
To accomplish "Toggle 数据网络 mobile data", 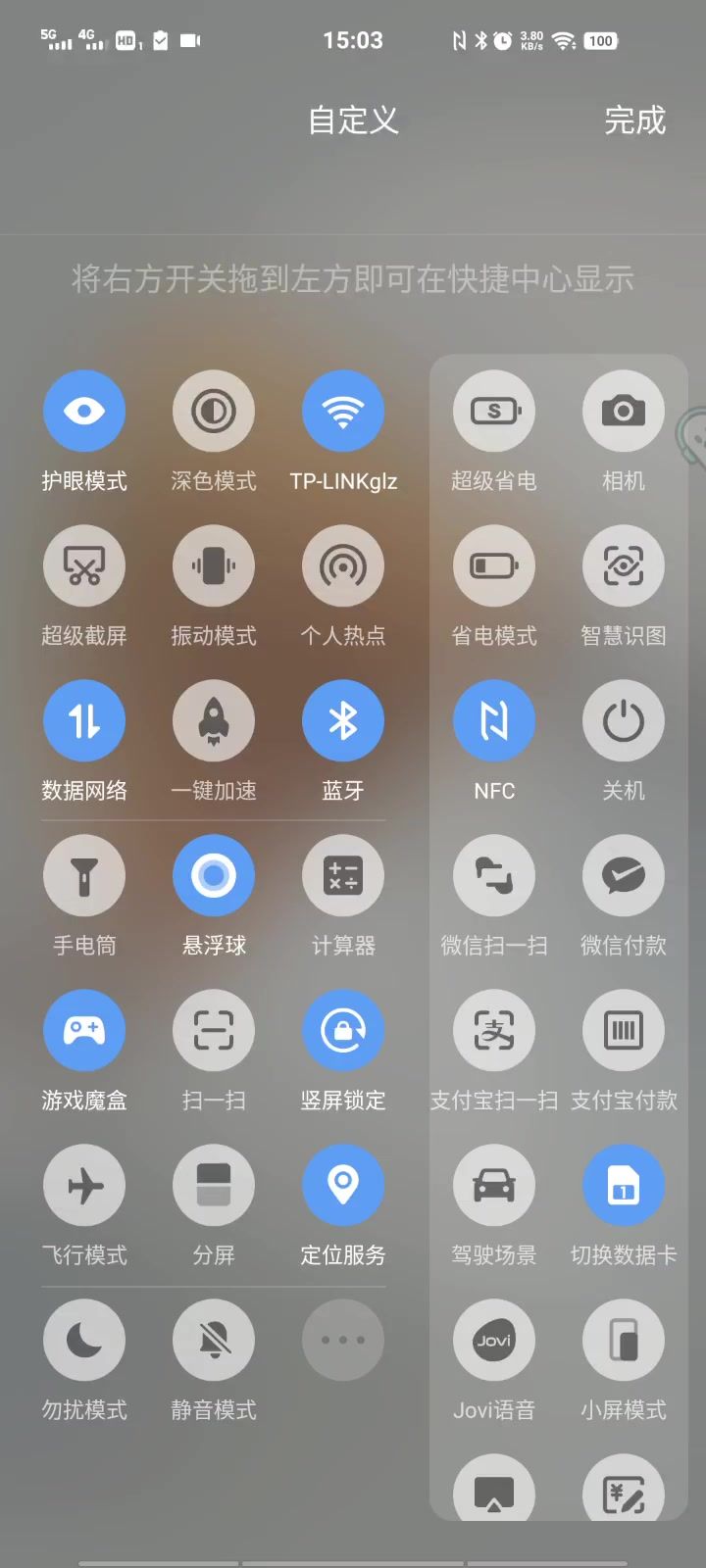I will pyautogui.click(x=84, y=721).
